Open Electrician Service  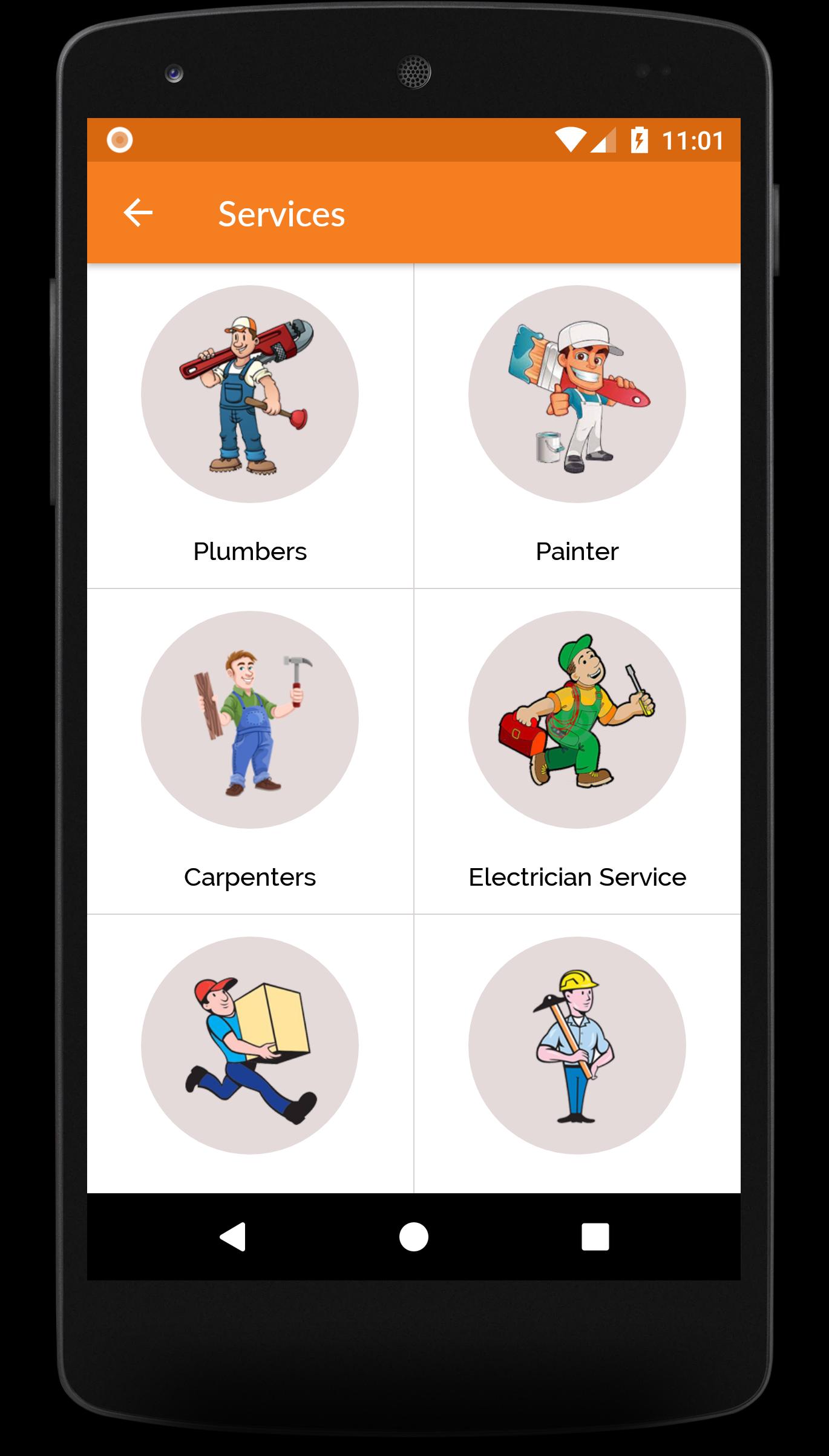tap(577, 751)
